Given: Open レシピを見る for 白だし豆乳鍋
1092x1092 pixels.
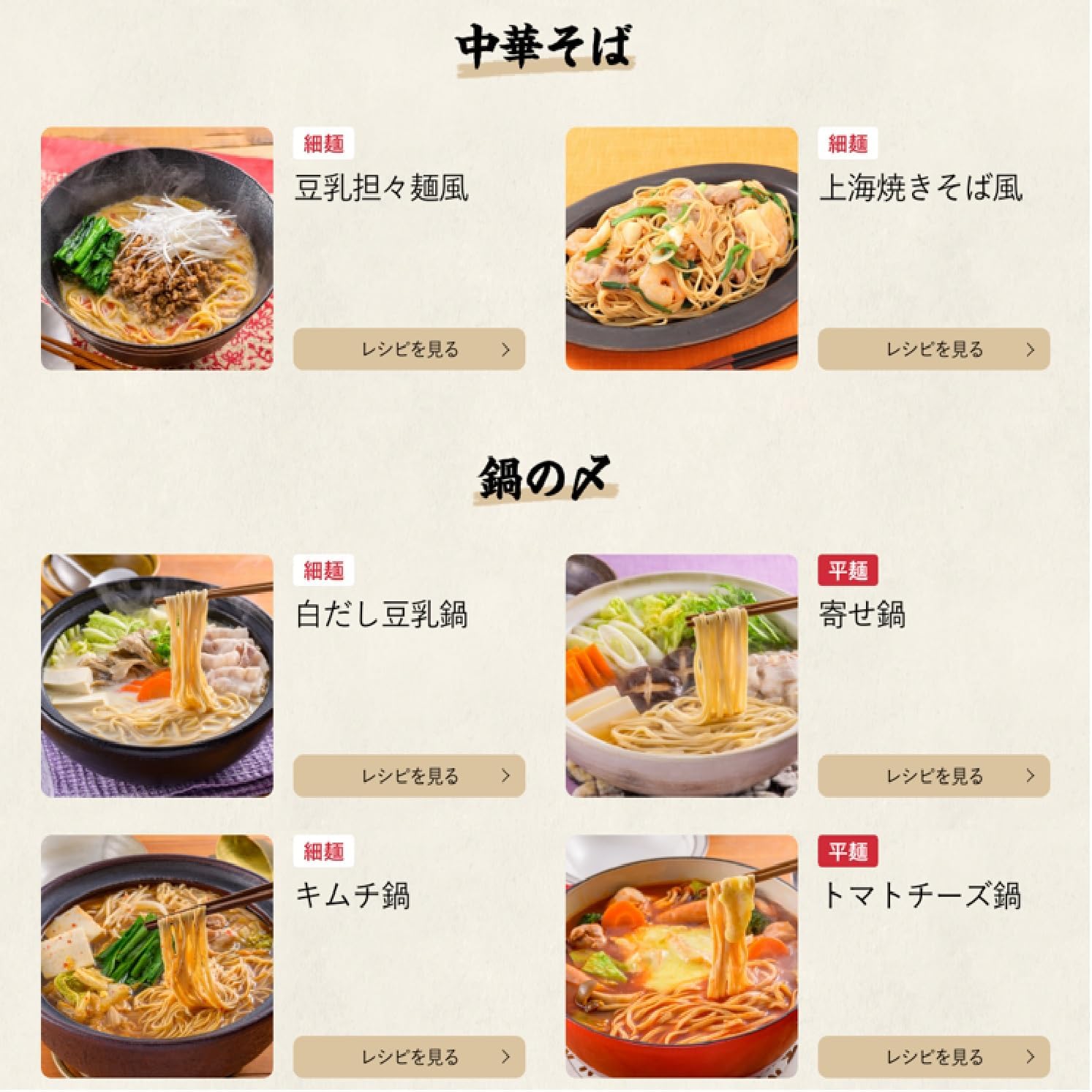Looking at the screenshot, I should [409, 775].
